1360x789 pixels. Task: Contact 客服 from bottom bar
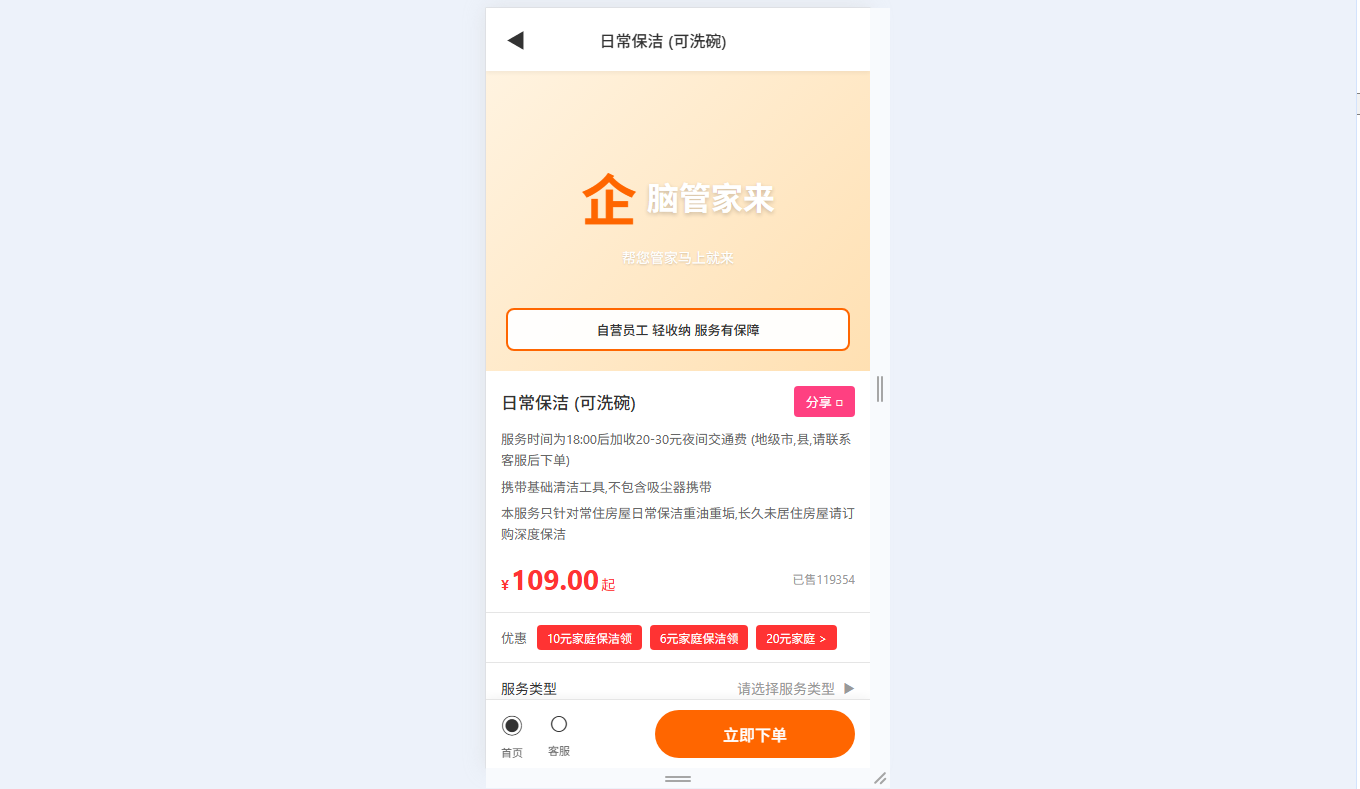tap(559, 735)
